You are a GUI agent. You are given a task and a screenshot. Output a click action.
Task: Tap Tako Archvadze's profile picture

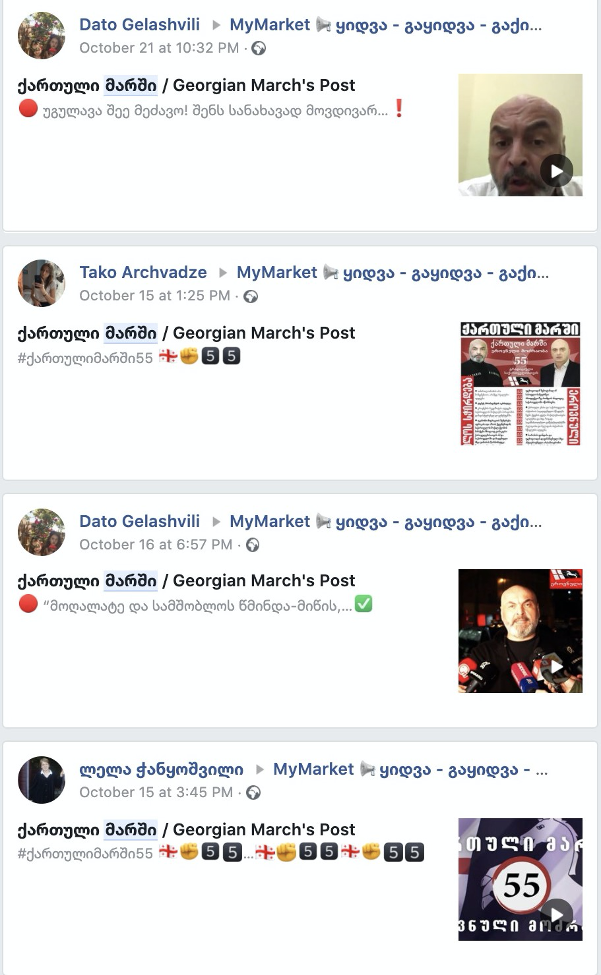[x=41, y=283]
